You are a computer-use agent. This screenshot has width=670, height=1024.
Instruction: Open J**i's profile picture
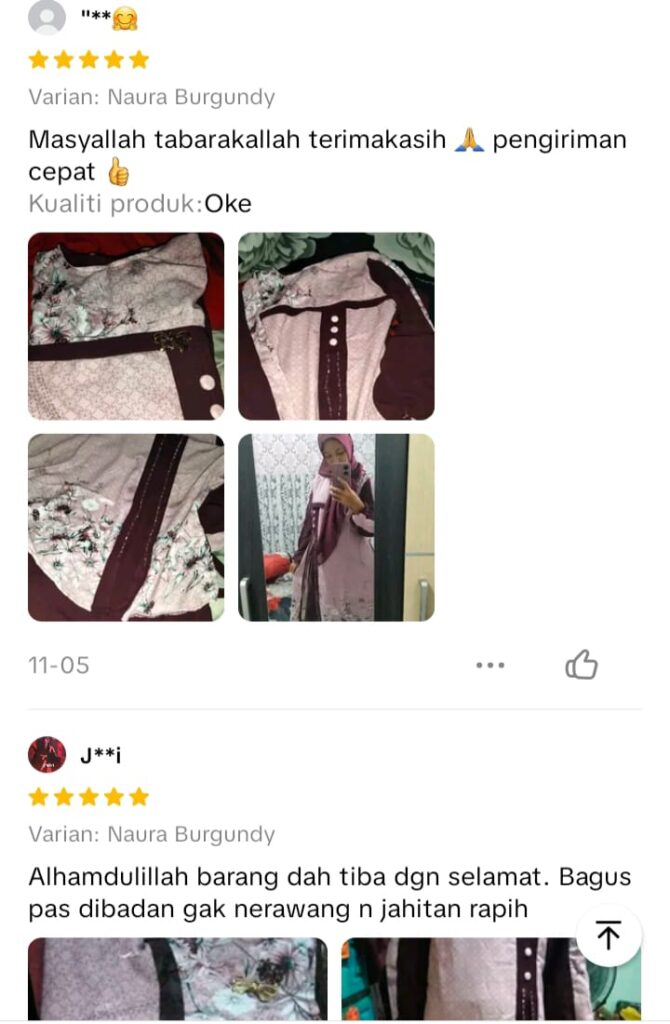47,754
